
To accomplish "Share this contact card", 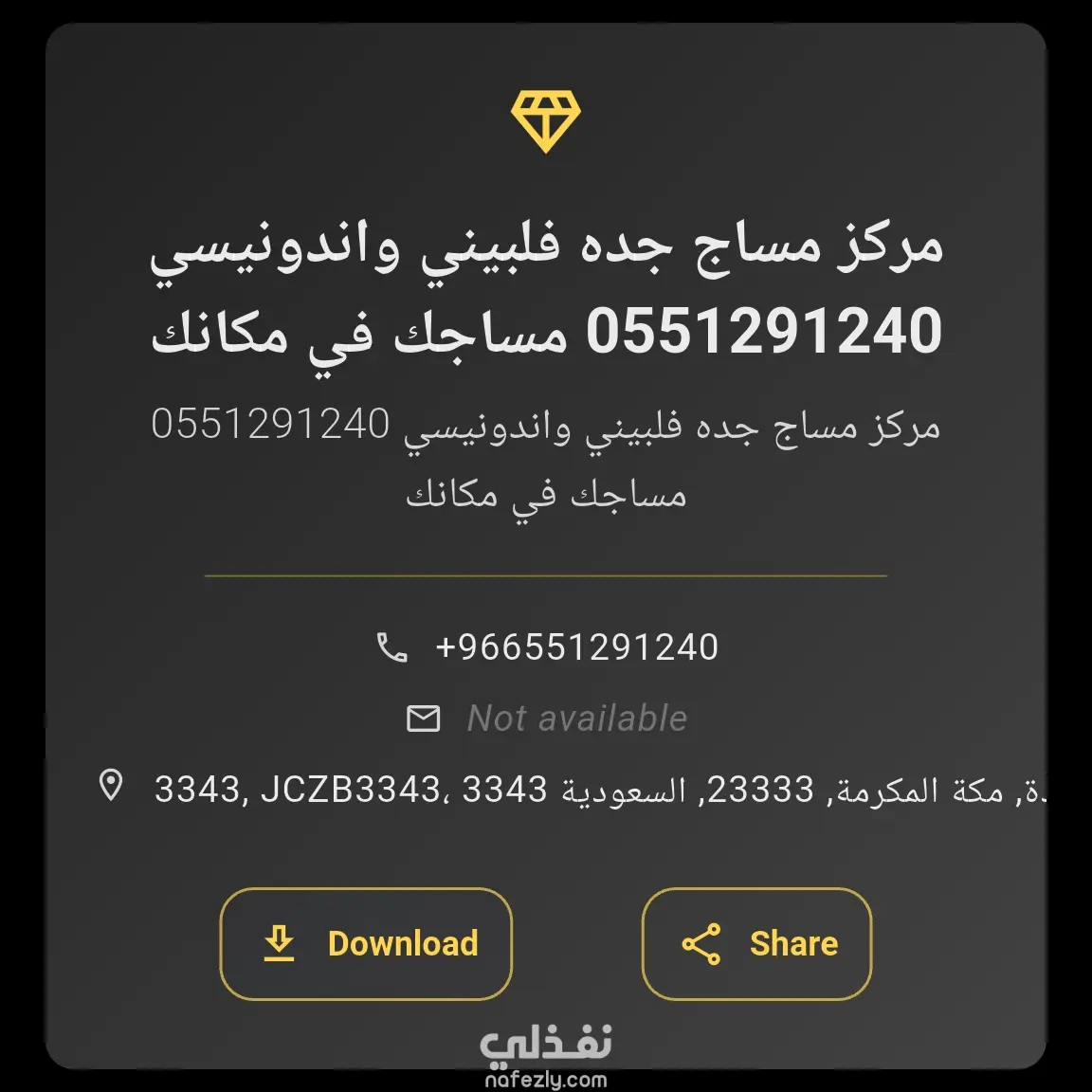I will pyautogui.click(x=756, y=944).
